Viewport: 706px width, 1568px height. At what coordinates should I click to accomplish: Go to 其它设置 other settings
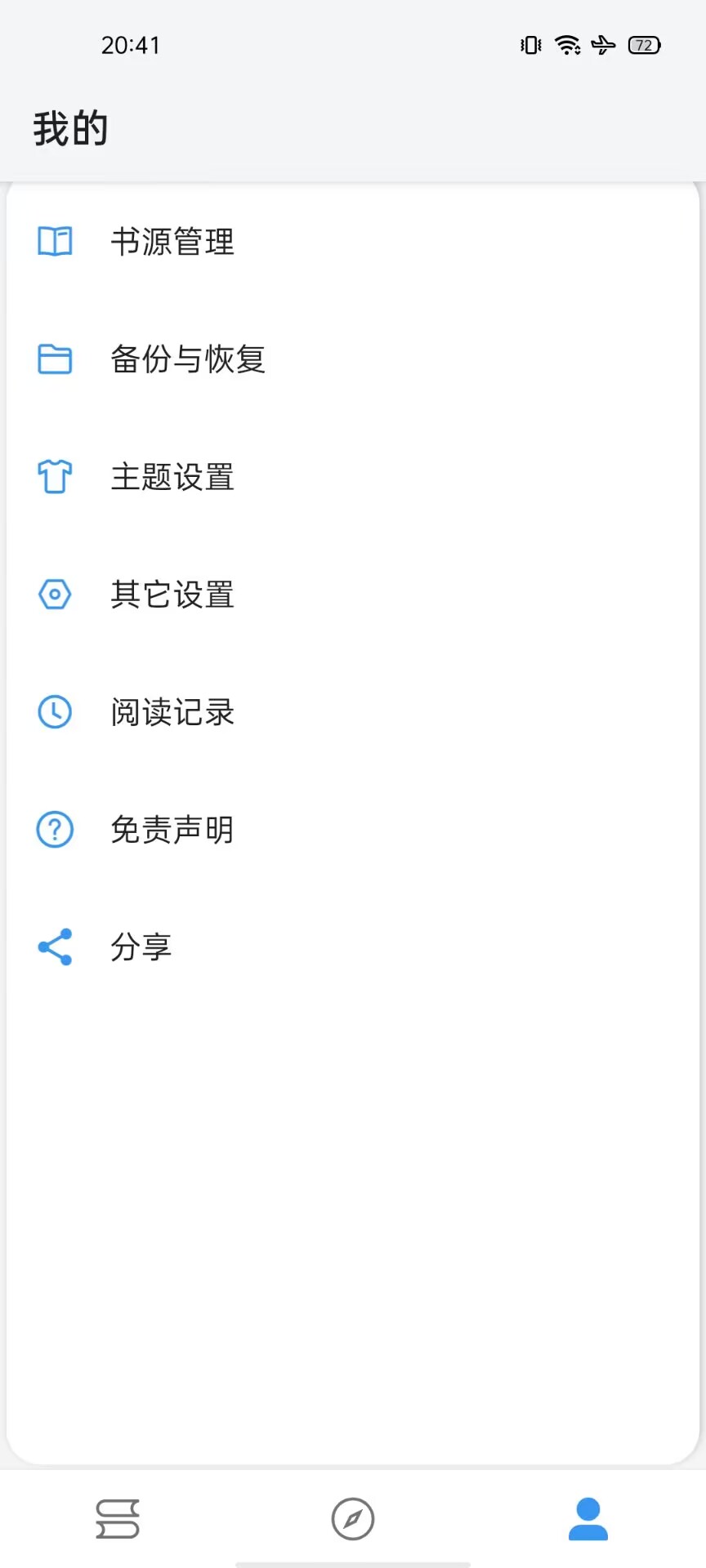[353, 595]
